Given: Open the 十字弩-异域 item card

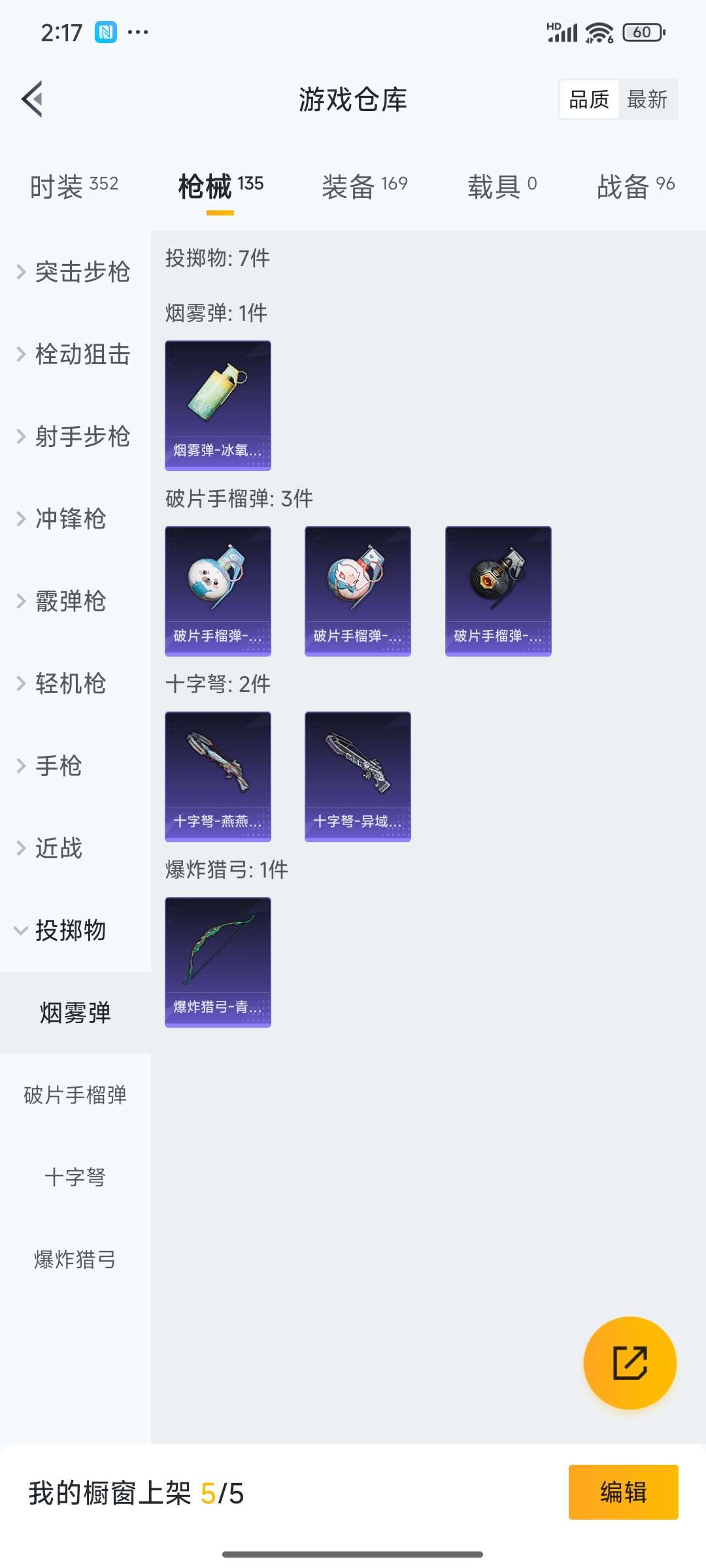Looking at the screenshot, I should point(358,776).
